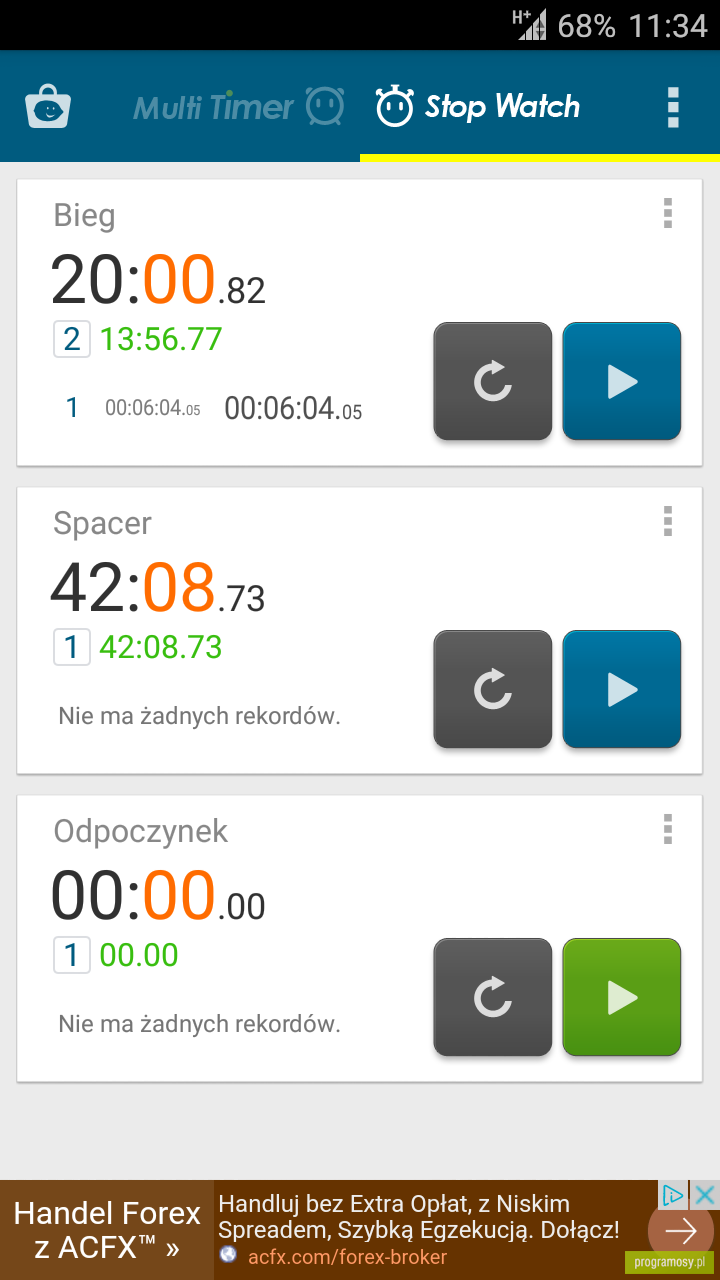Open the Bieg stopwatch options menu
Image resolution: width=720 pixels, height=1280 pixels.
coord(668,213)
